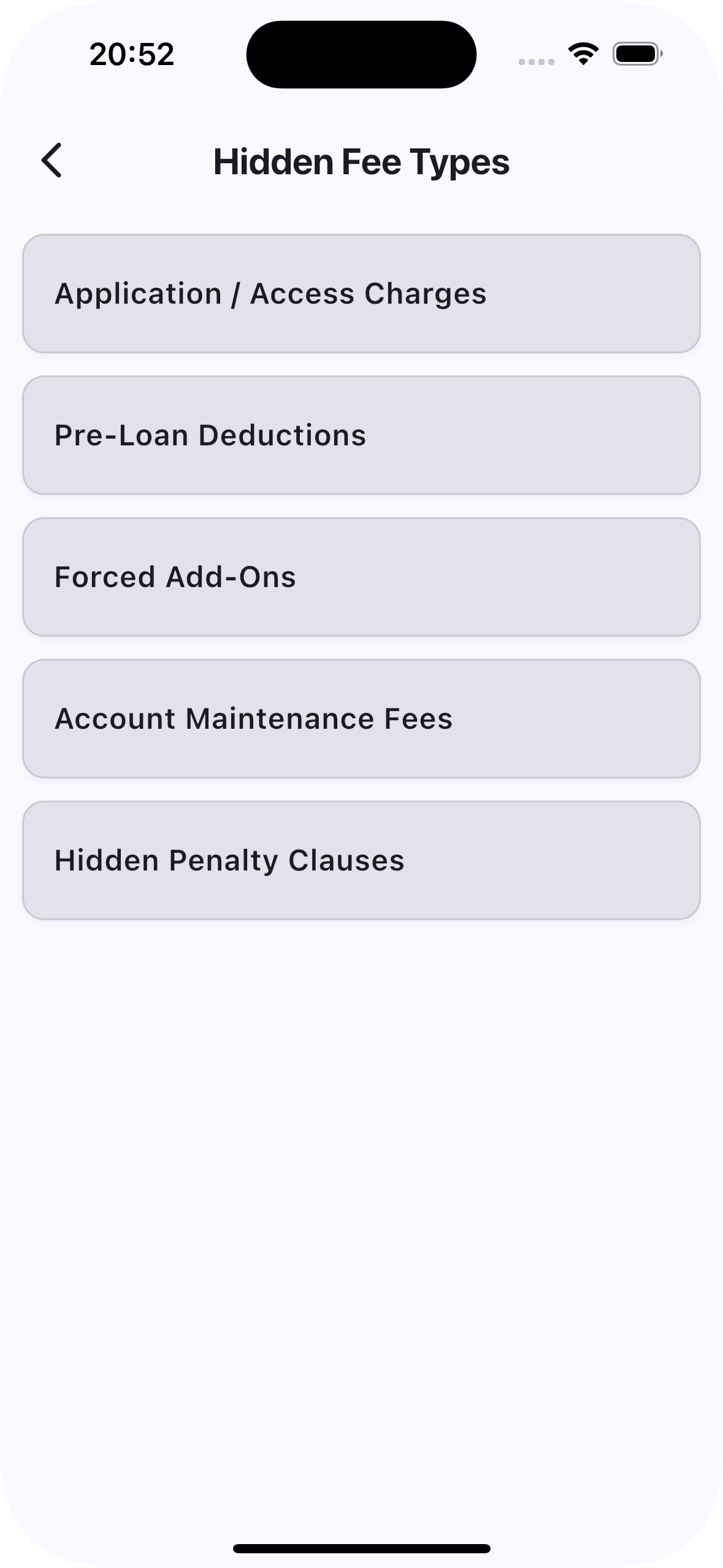
Task: Expand the Application / Access Charges card
Action: pyautogui.click(x=361, y=293)
